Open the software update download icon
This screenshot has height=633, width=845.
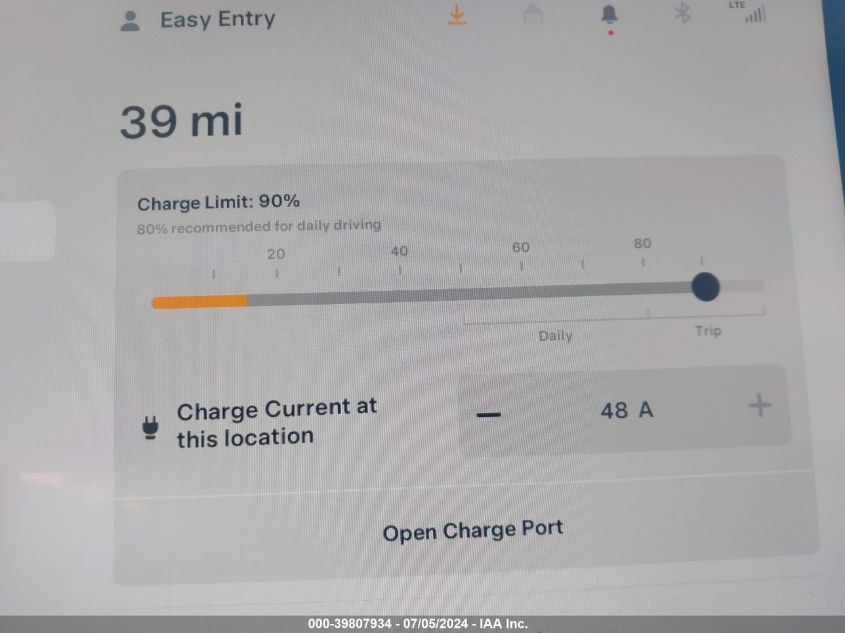(457, 15)
